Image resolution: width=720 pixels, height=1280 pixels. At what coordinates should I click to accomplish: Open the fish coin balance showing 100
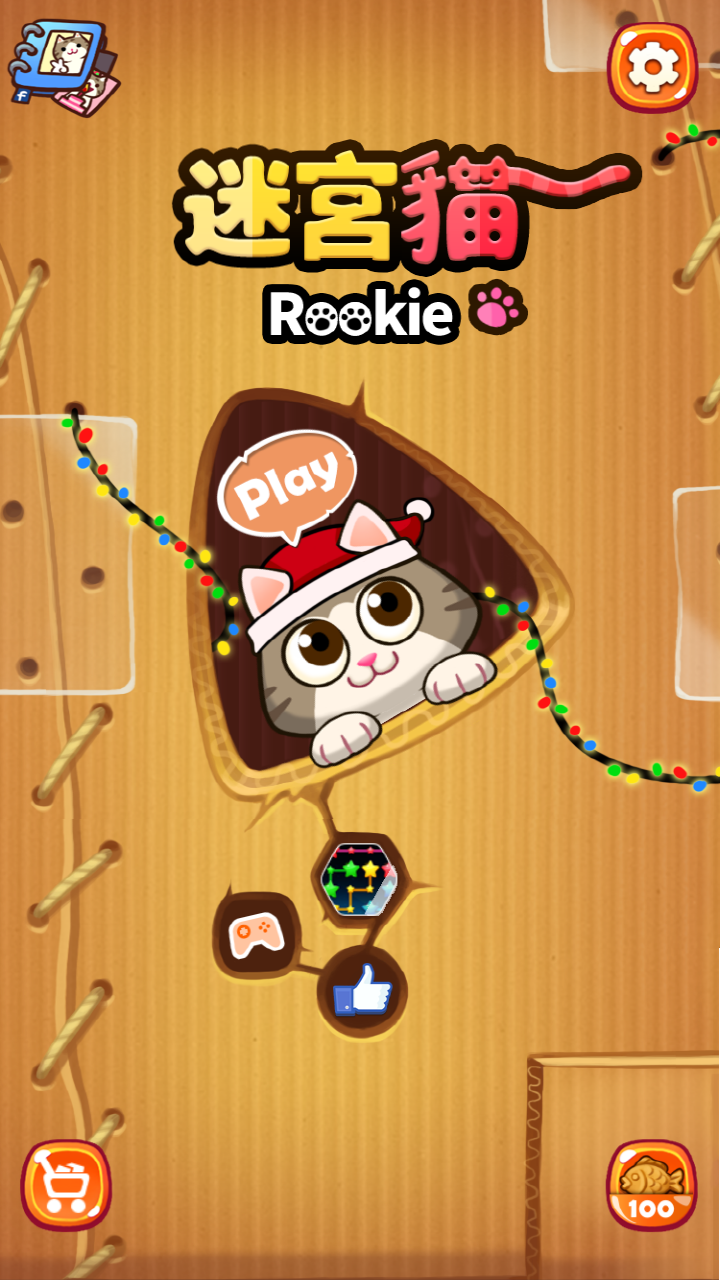pos(652,1185)
